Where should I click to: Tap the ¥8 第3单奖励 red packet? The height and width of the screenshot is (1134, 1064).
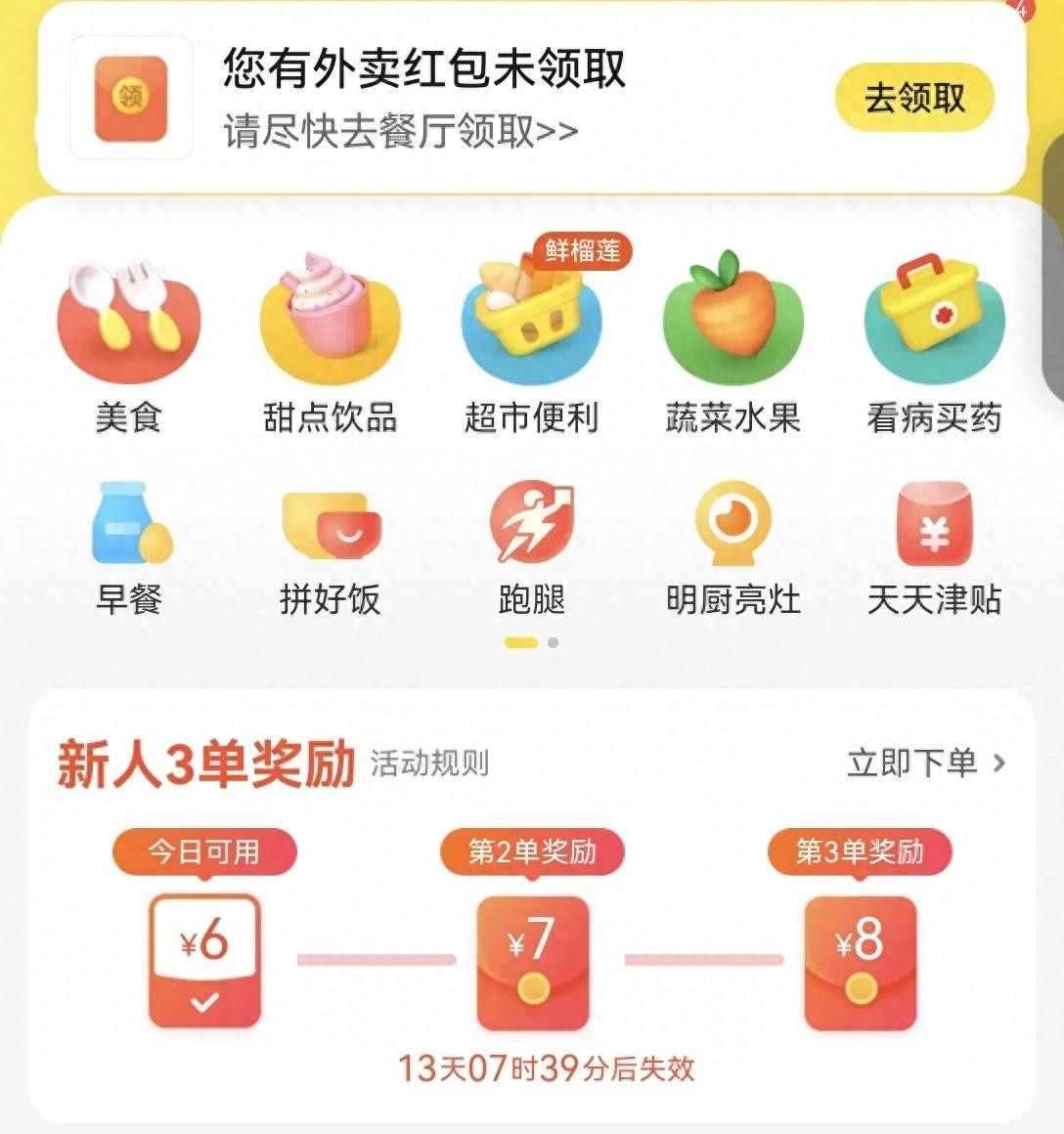(x=860, y=962)
